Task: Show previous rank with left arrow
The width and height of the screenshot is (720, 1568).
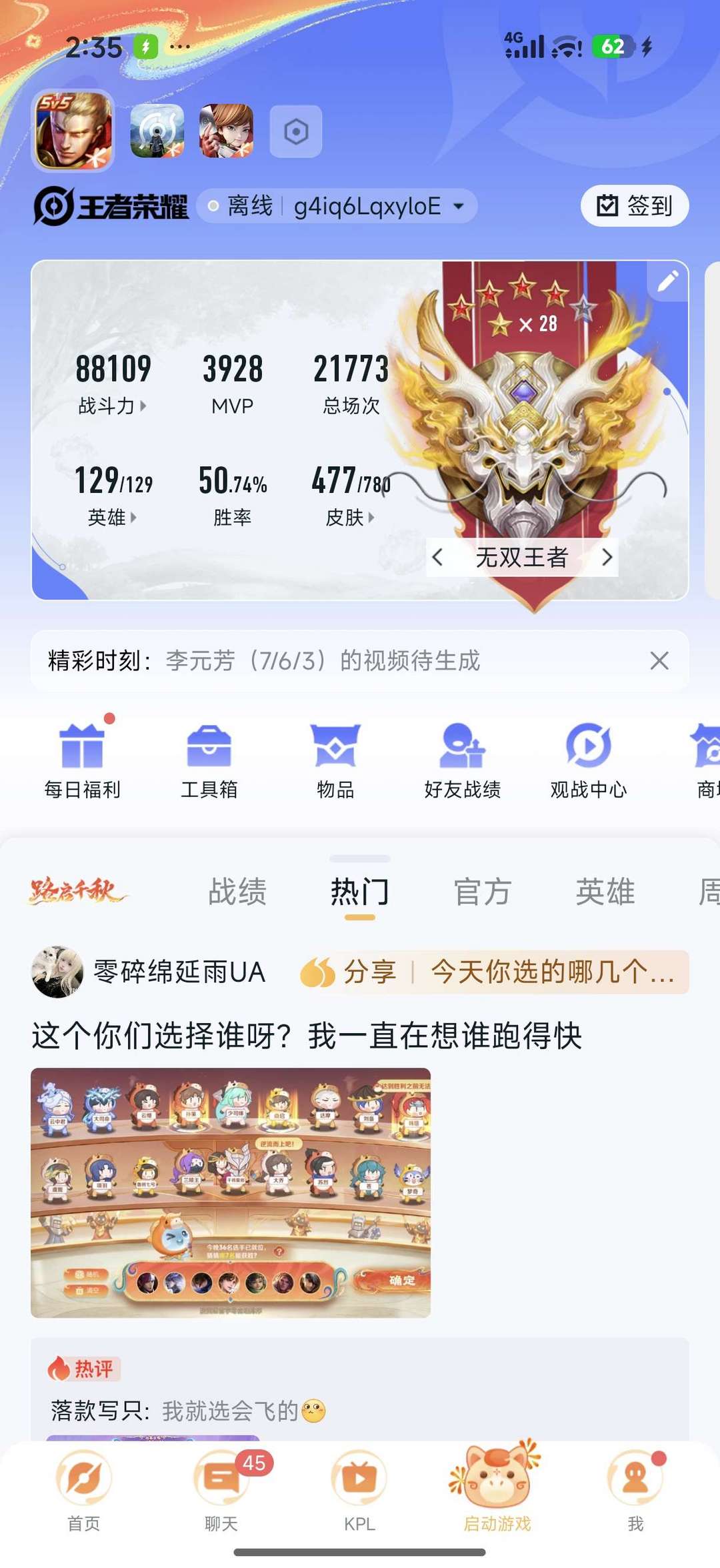Action: [x=439, y=559]
